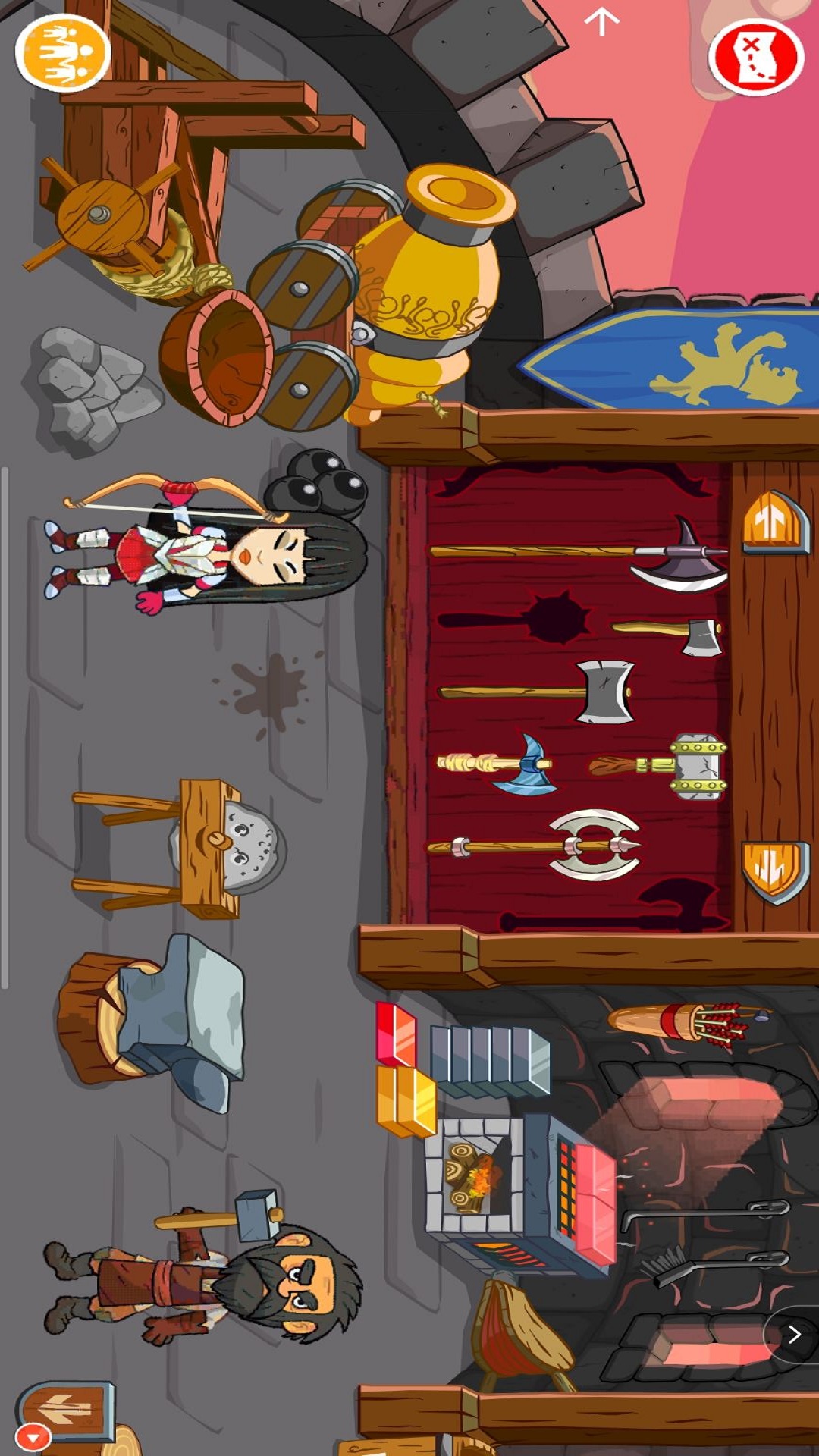Tap the double-bladed battle axe in the cabinet

coord(535,845)
